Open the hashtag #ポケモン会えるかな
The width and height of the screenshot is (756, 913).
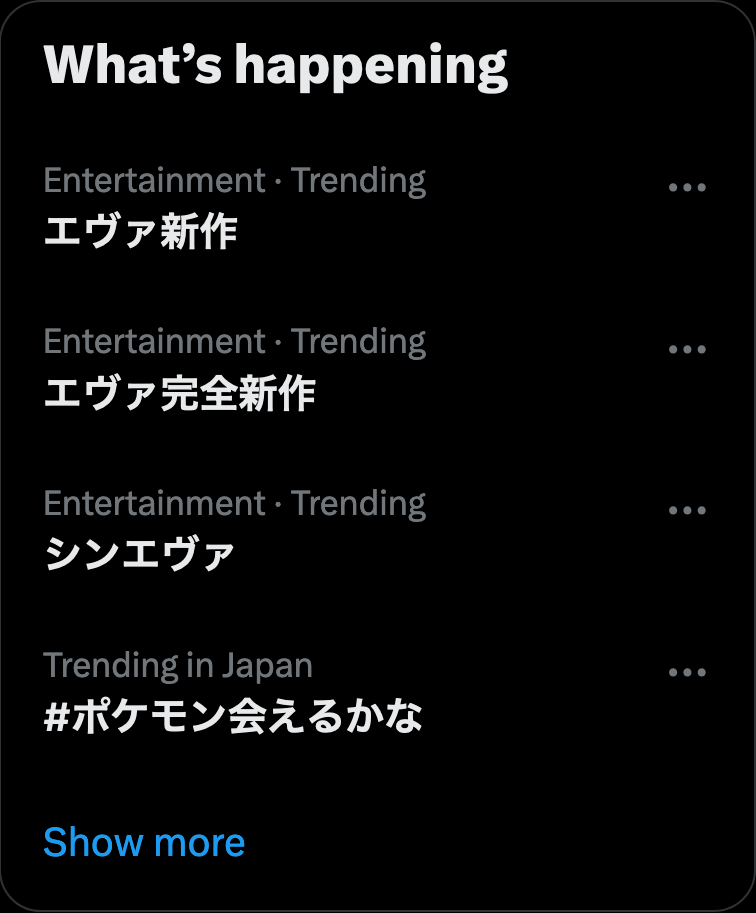(x=233, y=717)
